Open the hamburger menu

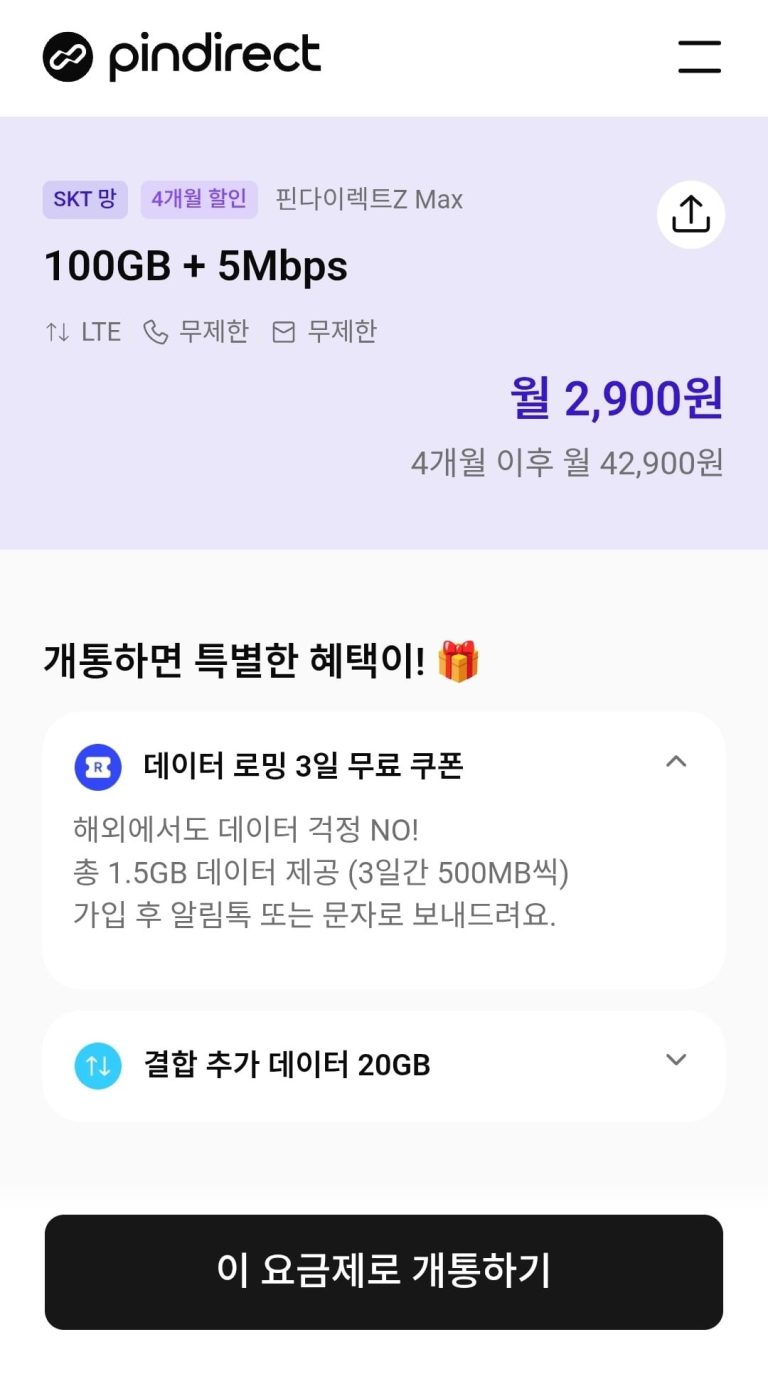[x=699, y=57]
